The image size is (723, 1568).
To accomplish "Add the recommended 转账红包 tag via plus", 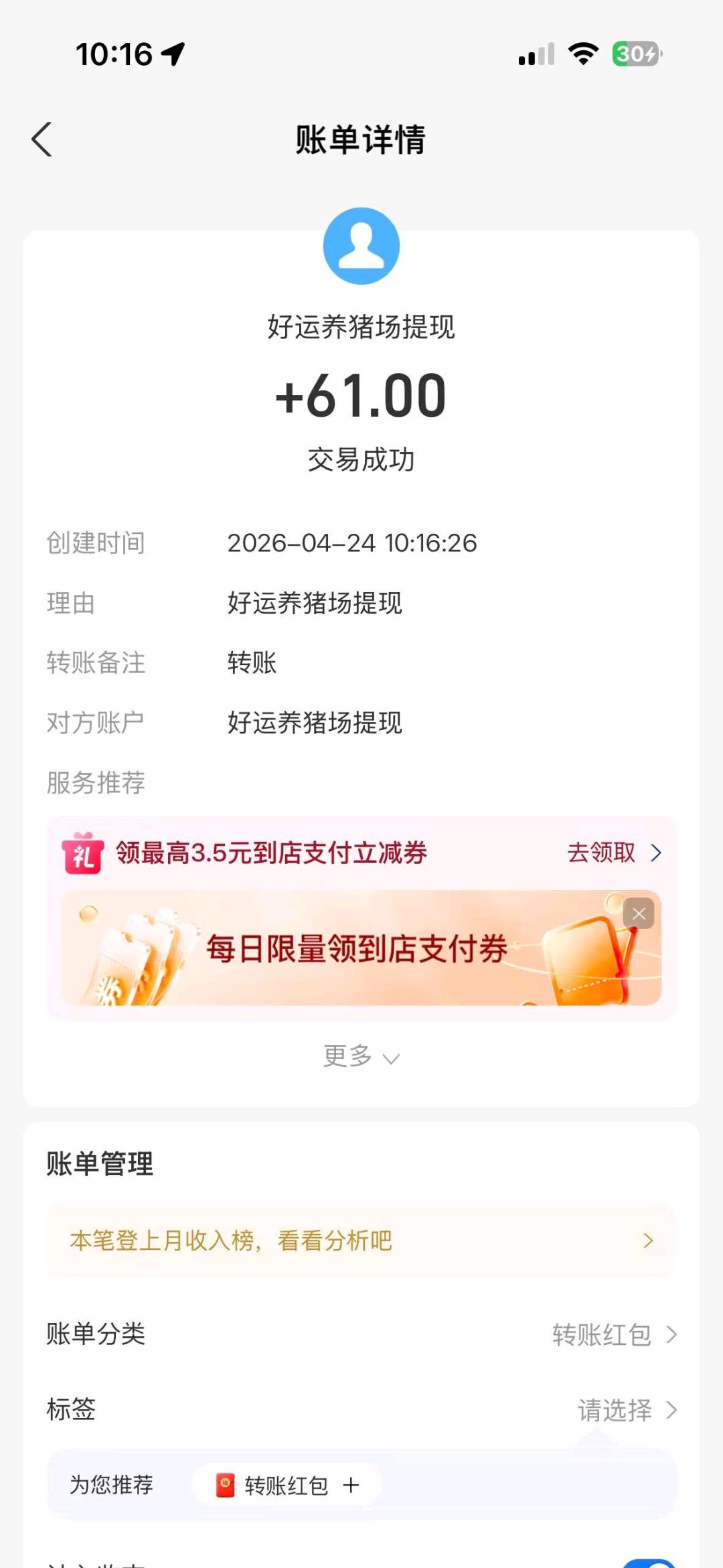I will pyautogui.click(x=351, y=1486).
